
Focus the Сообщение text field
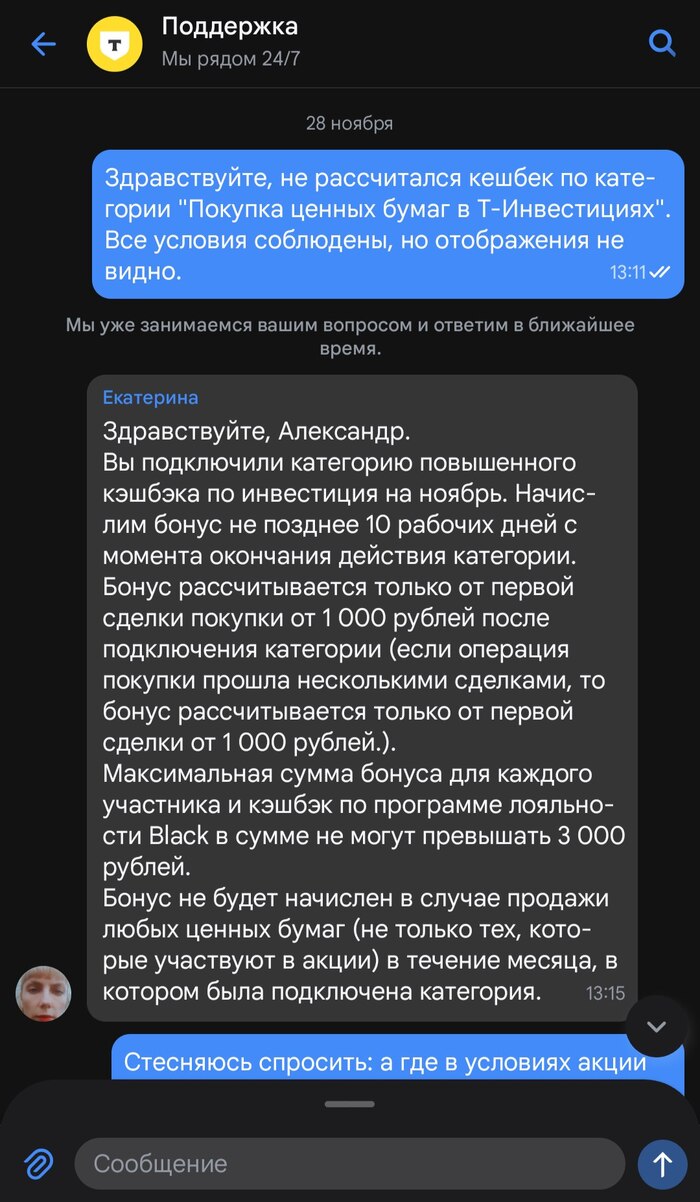(350, 1164)
